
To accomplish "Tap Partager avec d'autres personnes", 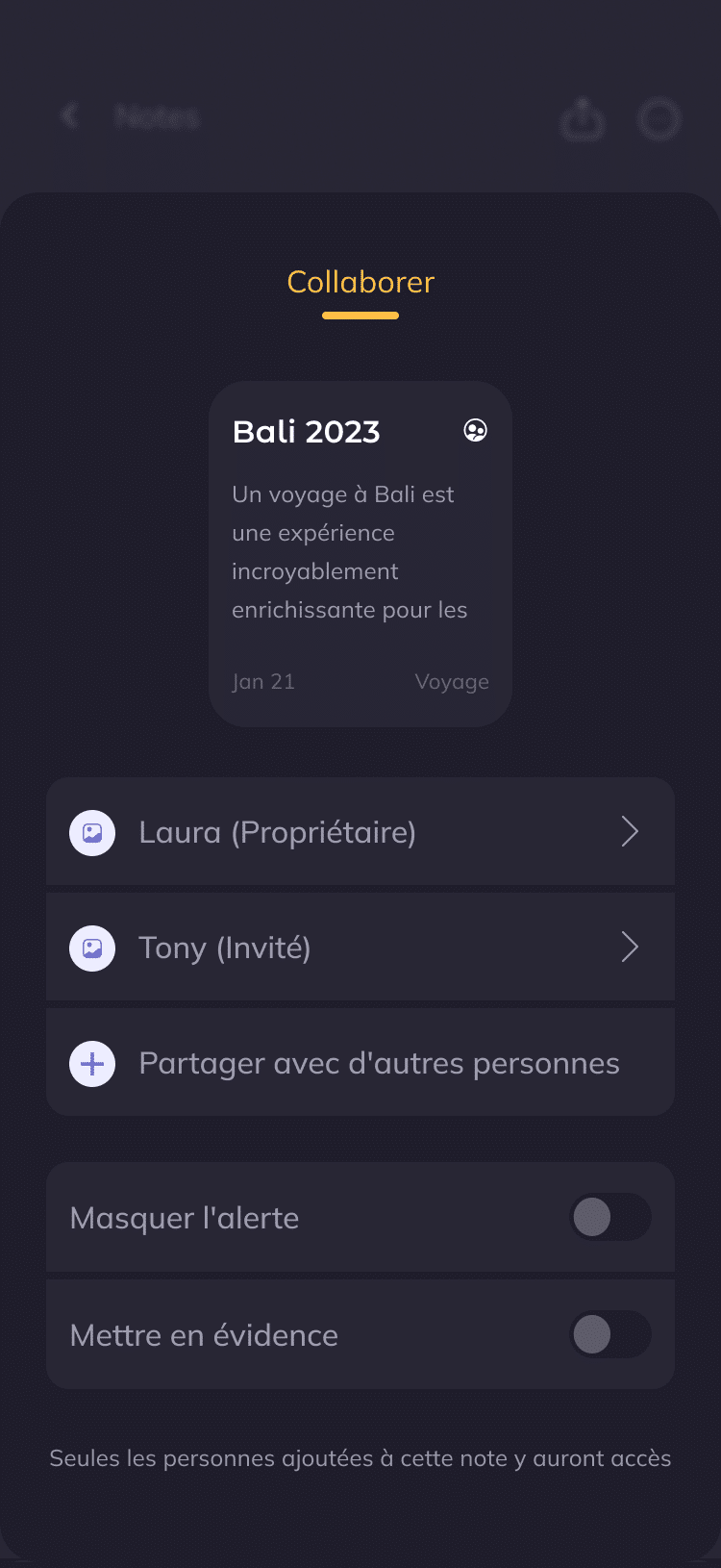I will [360, 1063].
